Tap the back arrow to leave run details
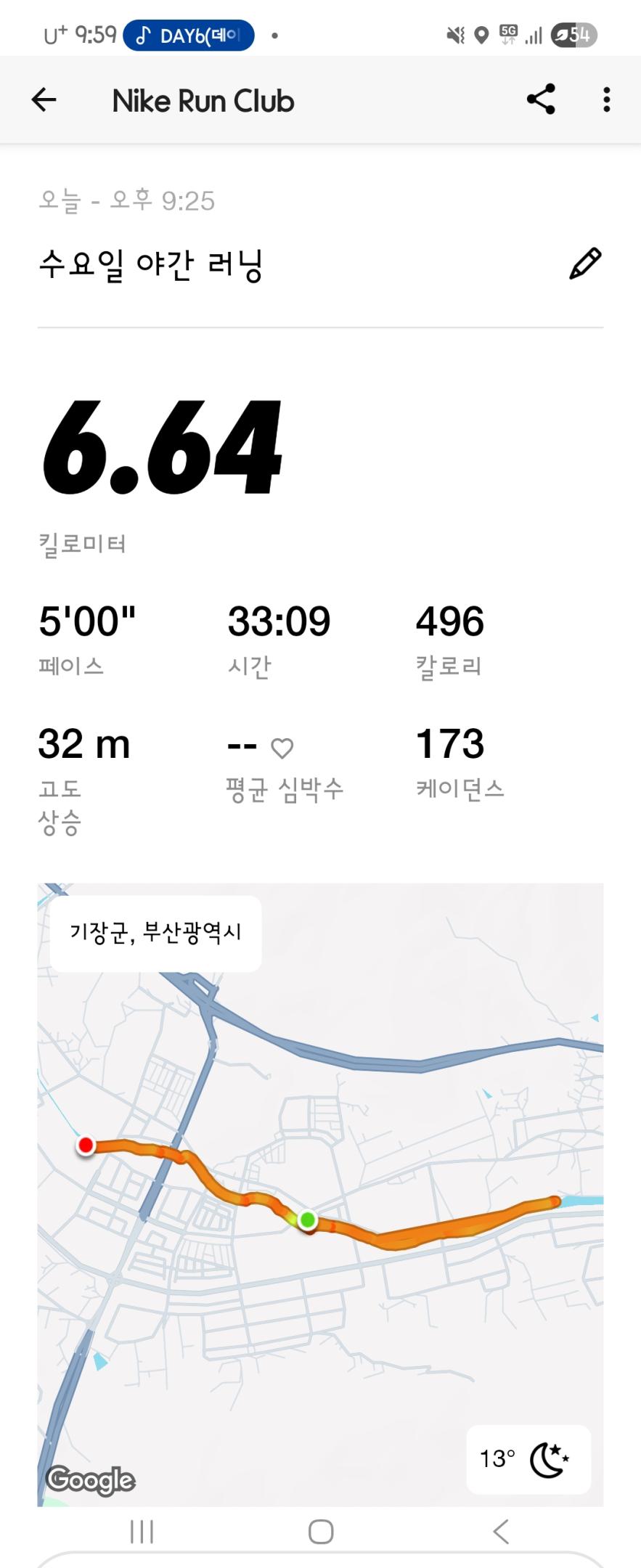This screenshot has height=1568, width=641. pyautogui.click(x=43, y=100)
